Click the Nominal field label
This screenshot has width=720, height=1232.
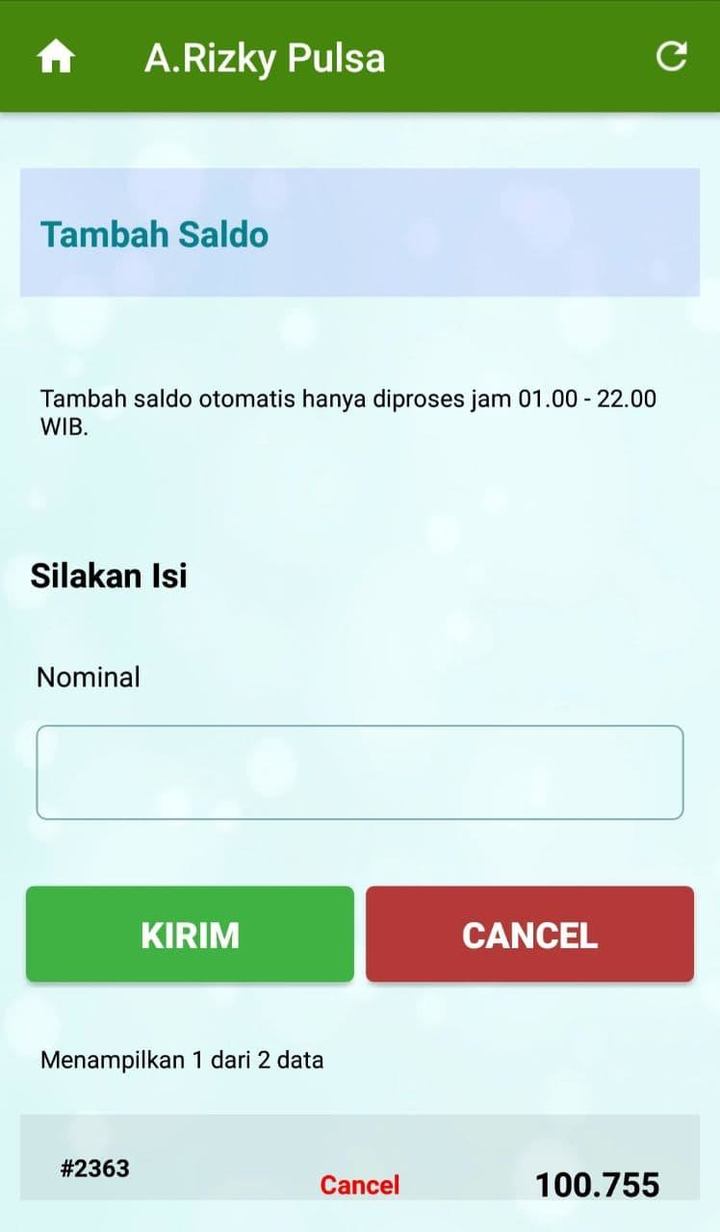click(x=89, y=677)
